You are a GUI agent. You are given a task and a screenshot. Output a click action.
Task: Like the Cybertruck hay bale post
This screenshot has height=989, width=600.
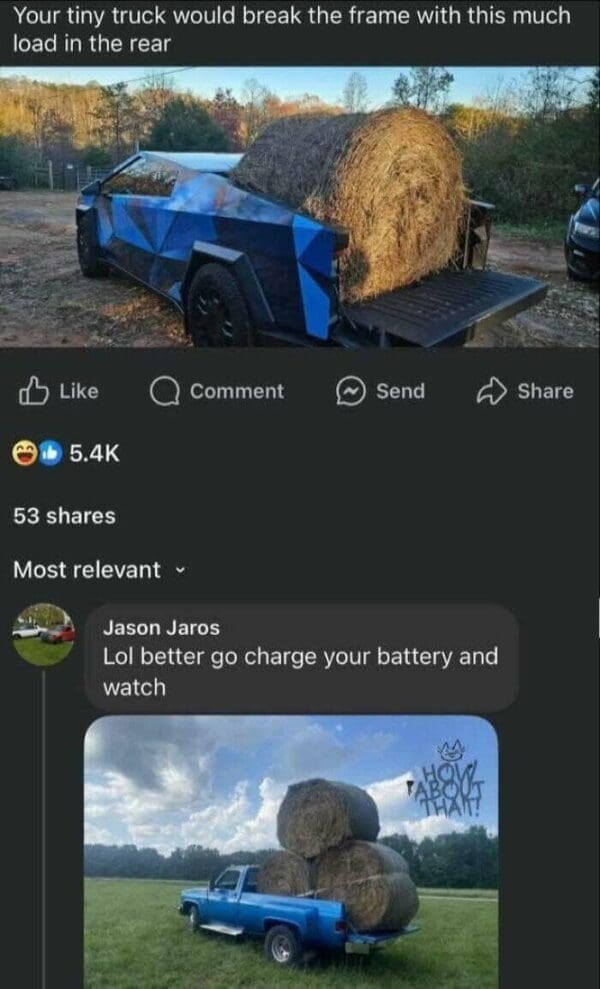[x=59, y=391]
